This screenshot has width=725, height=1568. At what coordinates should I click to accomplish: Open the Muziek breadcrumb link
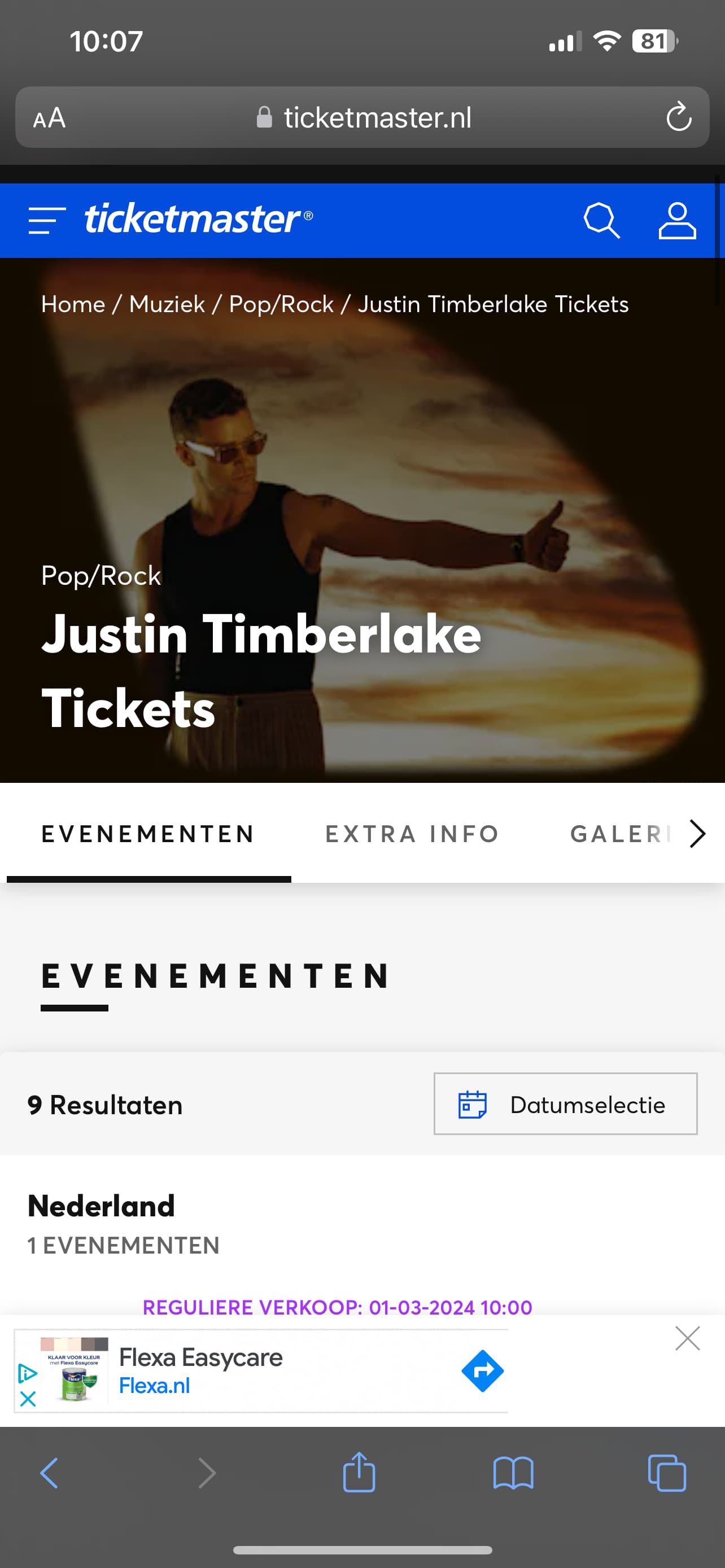167,304
